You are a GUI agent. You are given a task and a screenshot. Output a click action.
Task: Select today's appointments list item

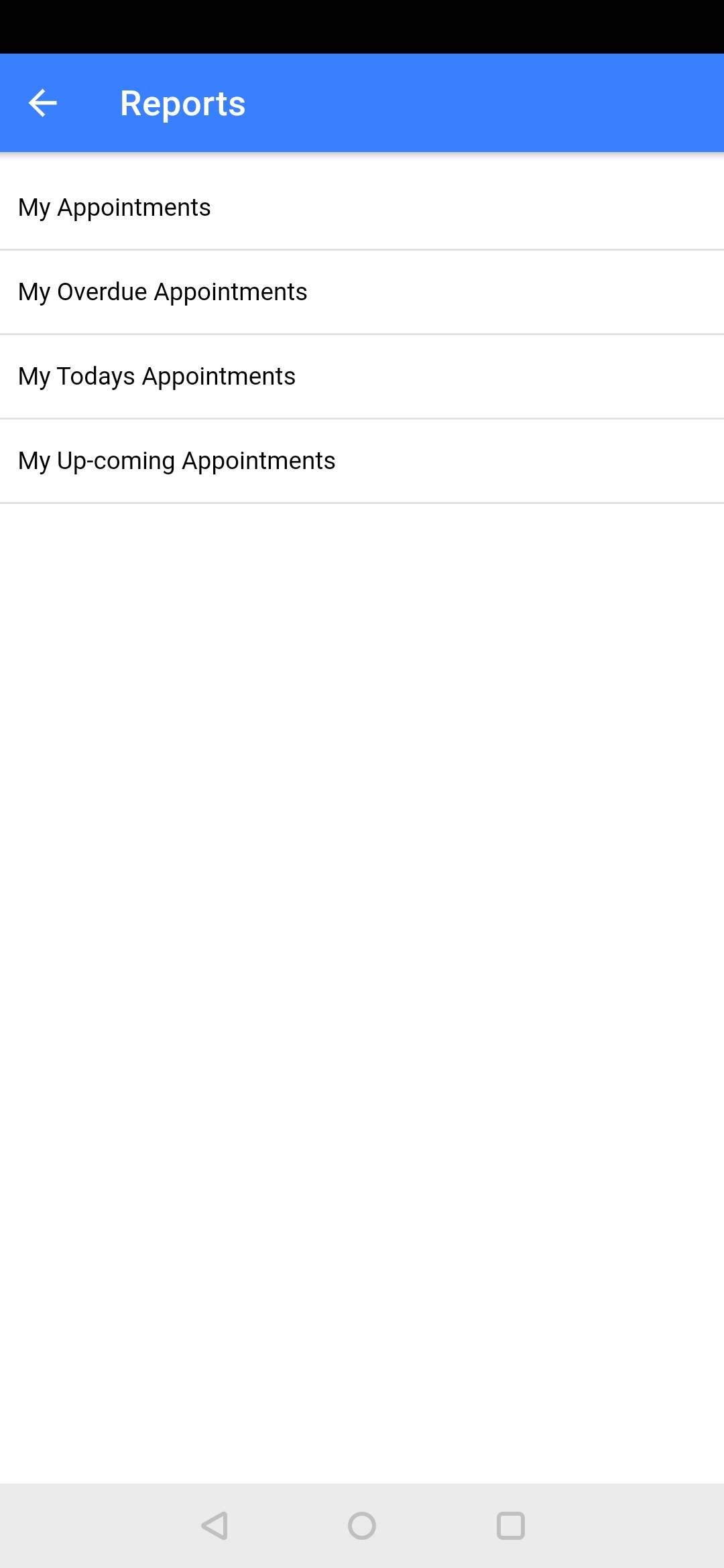[x=362, y=377]
